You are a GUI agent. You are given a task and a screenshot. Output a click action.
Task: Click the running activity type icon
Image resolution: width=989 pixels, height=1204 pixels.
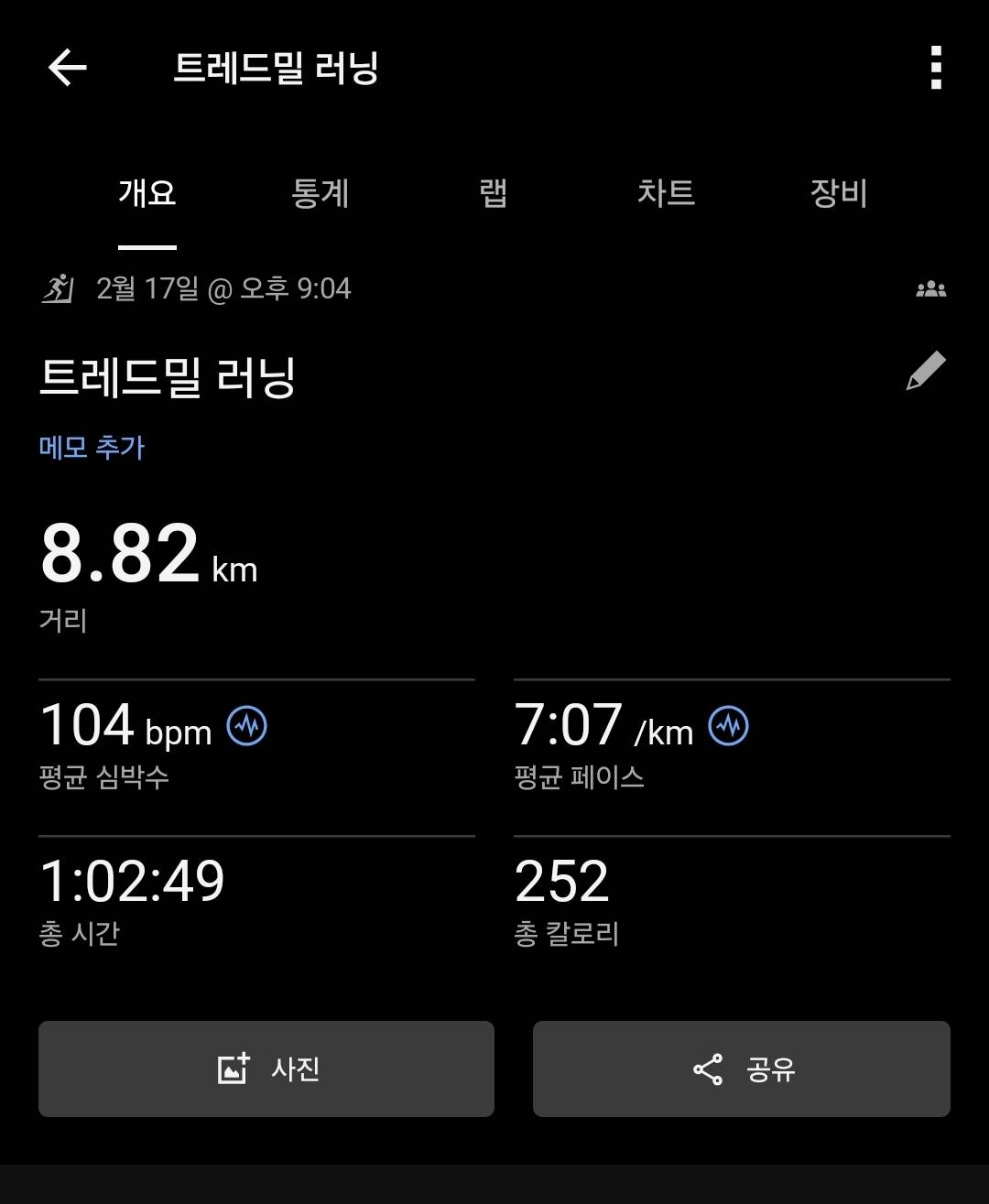tap(57, 288)
